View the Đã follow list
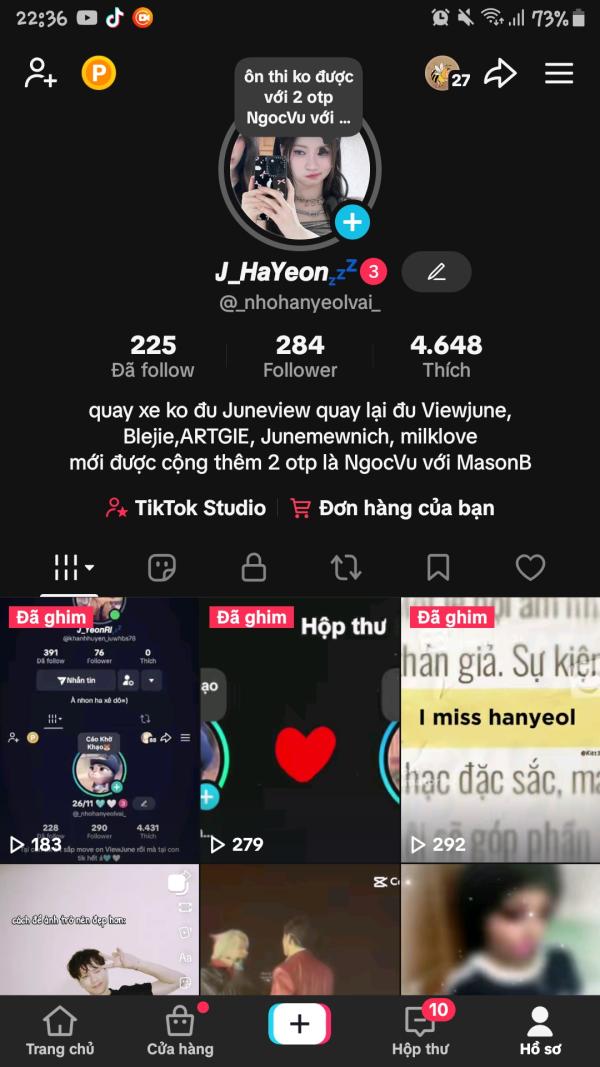 point(153,356)
